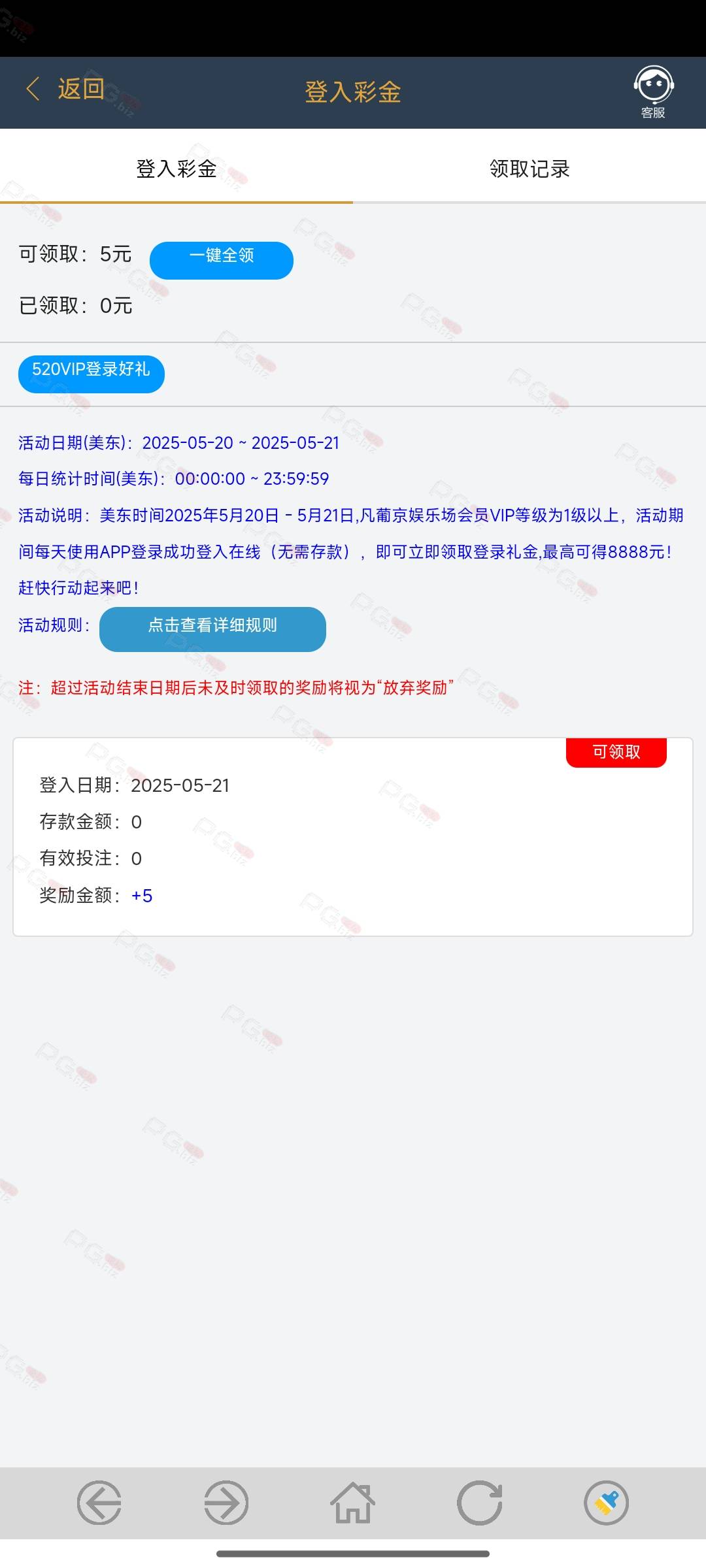Switch to the 领取记录 tab
This screenshot has height=1568, width=706.
point(529,169)
